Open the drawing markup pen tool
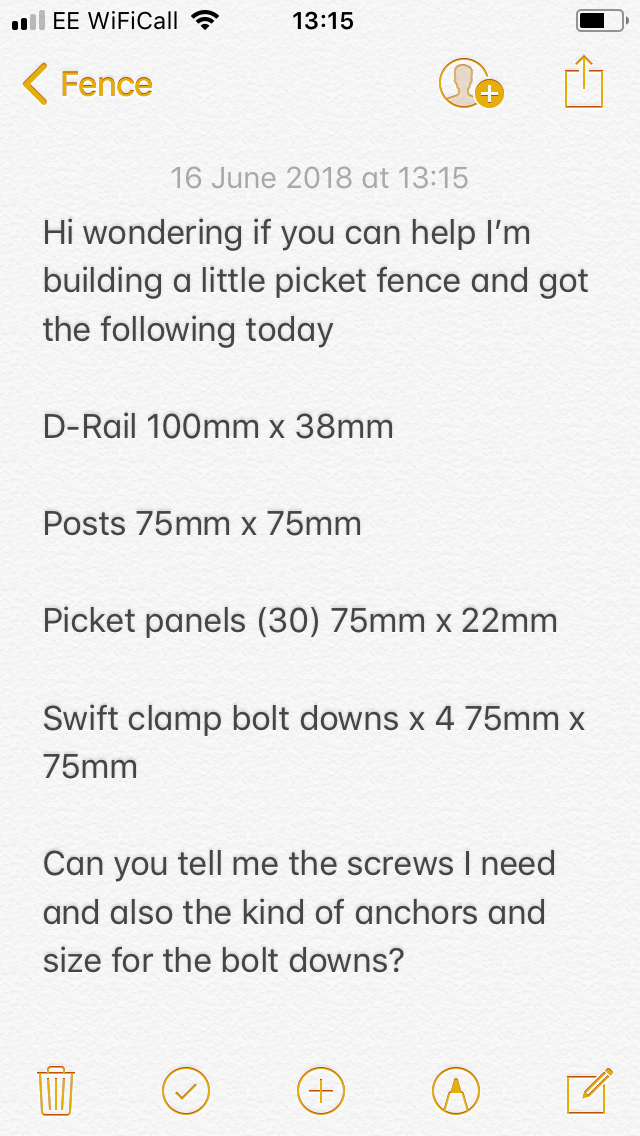Image resolution: width=640 pixels, height=1136 pixels. point(456,1090)
